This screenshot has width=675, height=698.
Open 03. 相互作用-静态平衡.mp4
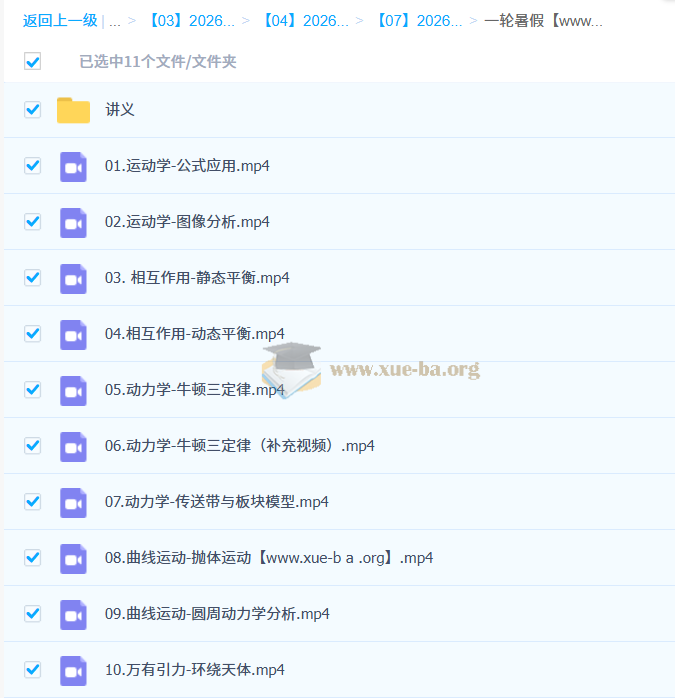197,278
